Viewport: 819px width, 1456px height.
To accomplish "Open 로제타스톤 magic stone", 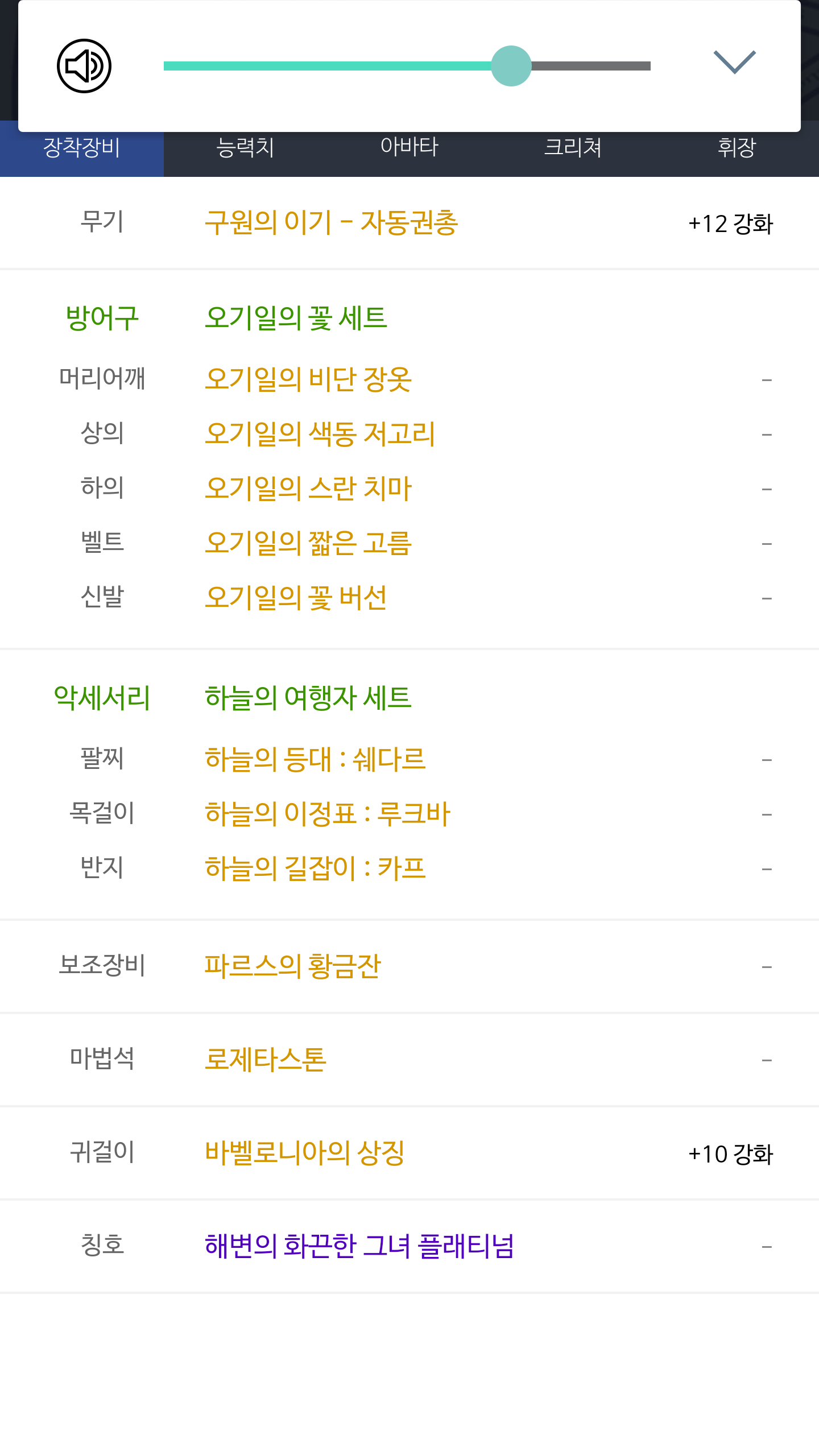I will [x=266, y=1060].
